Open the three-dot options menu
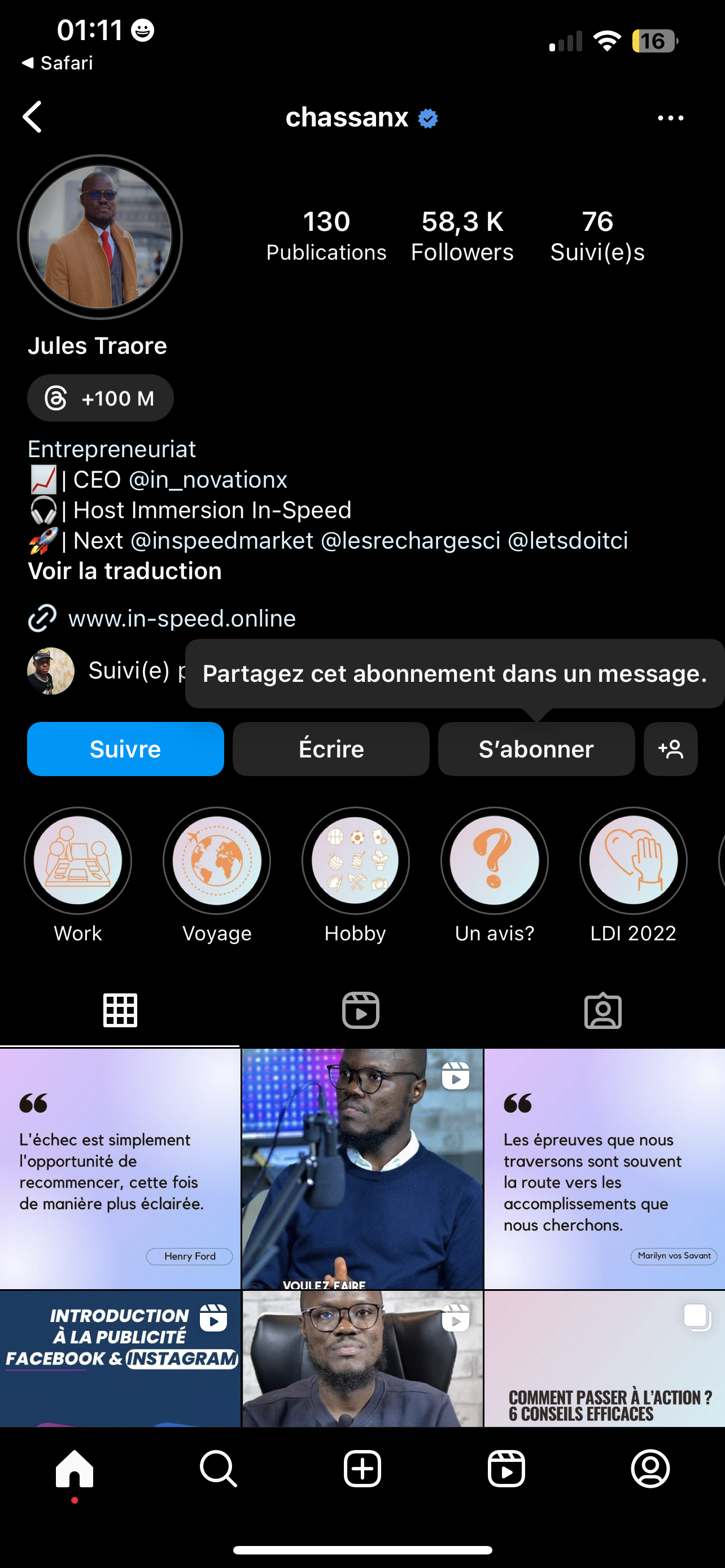The height and width of the screenshot is (1568, 725). click(670, 118)
